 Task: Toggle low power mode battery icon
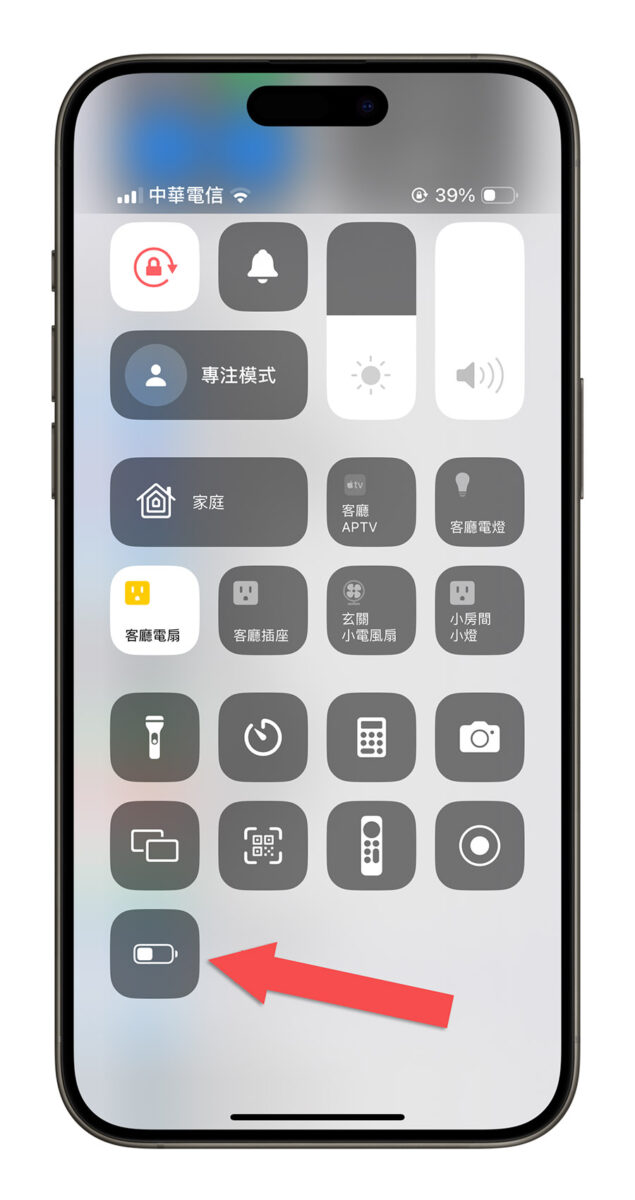tap(154, 954)
